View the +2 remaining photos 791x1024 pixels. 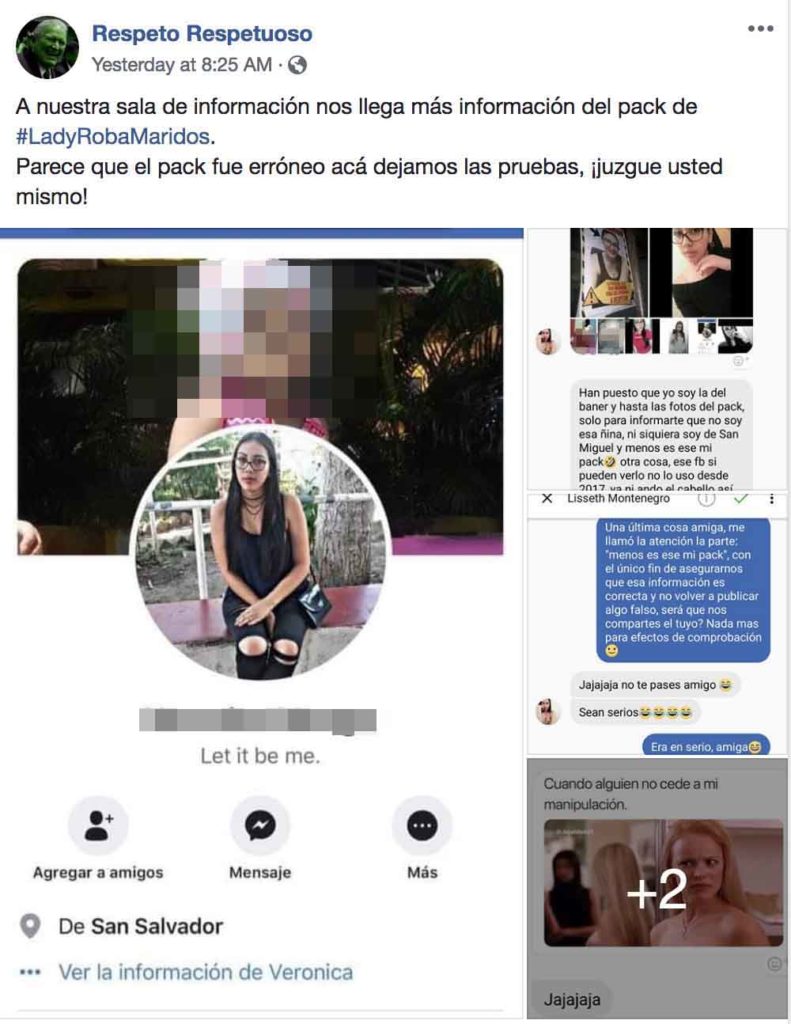658,890
